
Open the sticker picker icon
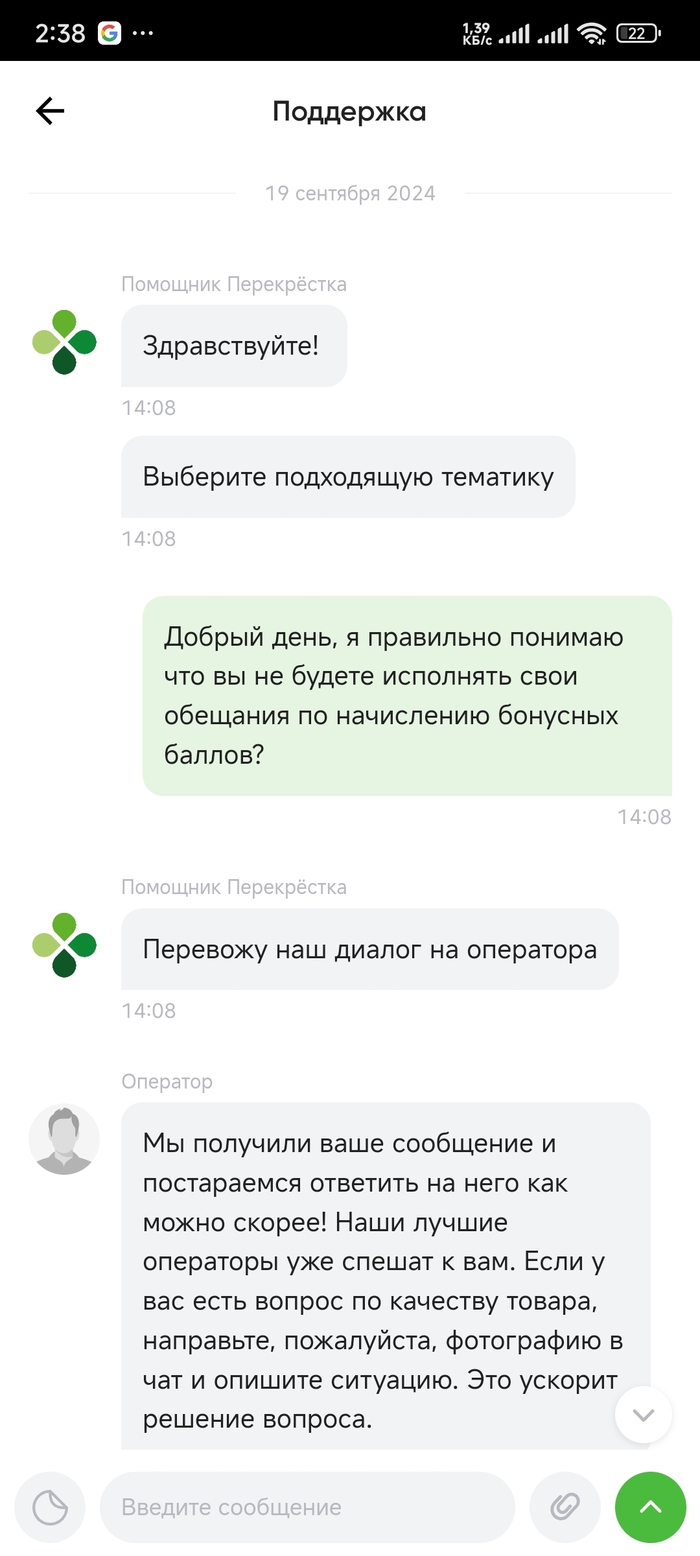[50, 1507]
